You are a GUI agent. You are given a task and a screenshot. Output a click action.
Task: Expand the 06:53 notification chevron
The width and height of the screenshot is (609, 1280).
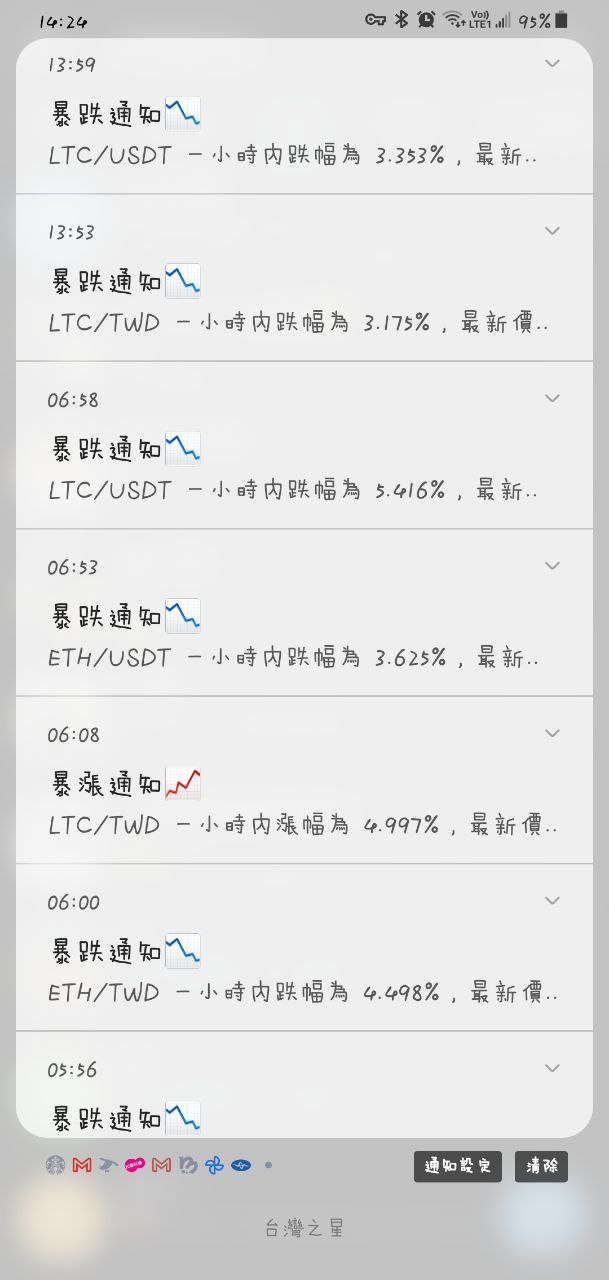point(552,566)
